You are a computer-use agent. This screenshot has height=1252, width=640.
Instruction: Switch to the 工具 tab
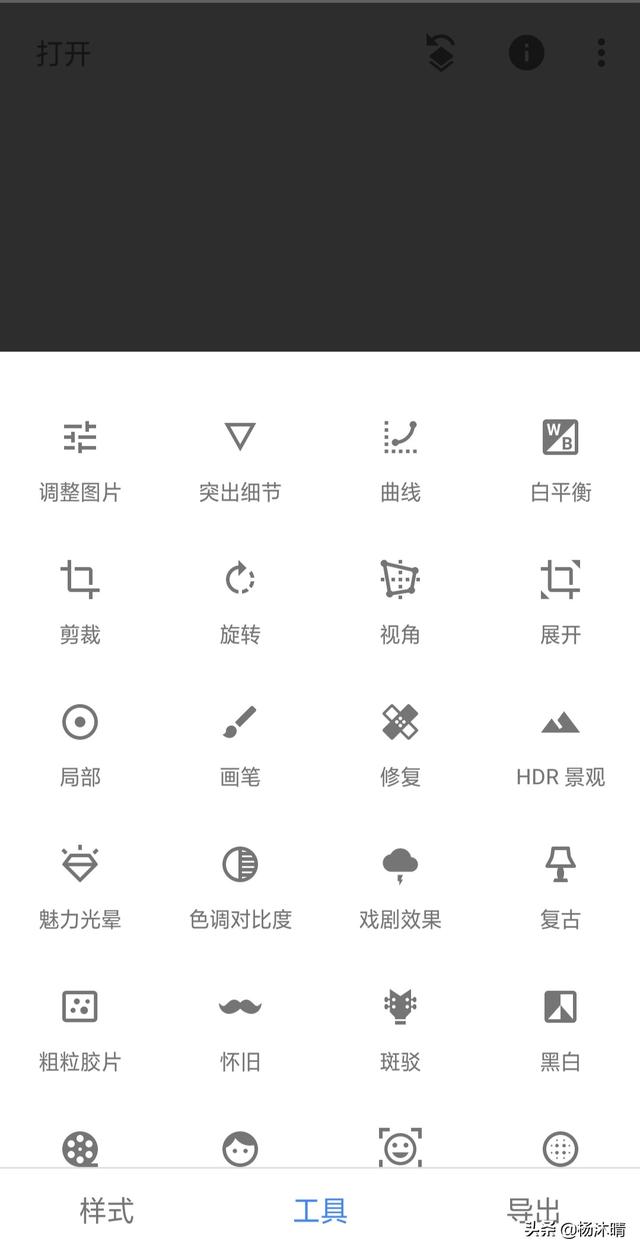tap(320, 1210)
